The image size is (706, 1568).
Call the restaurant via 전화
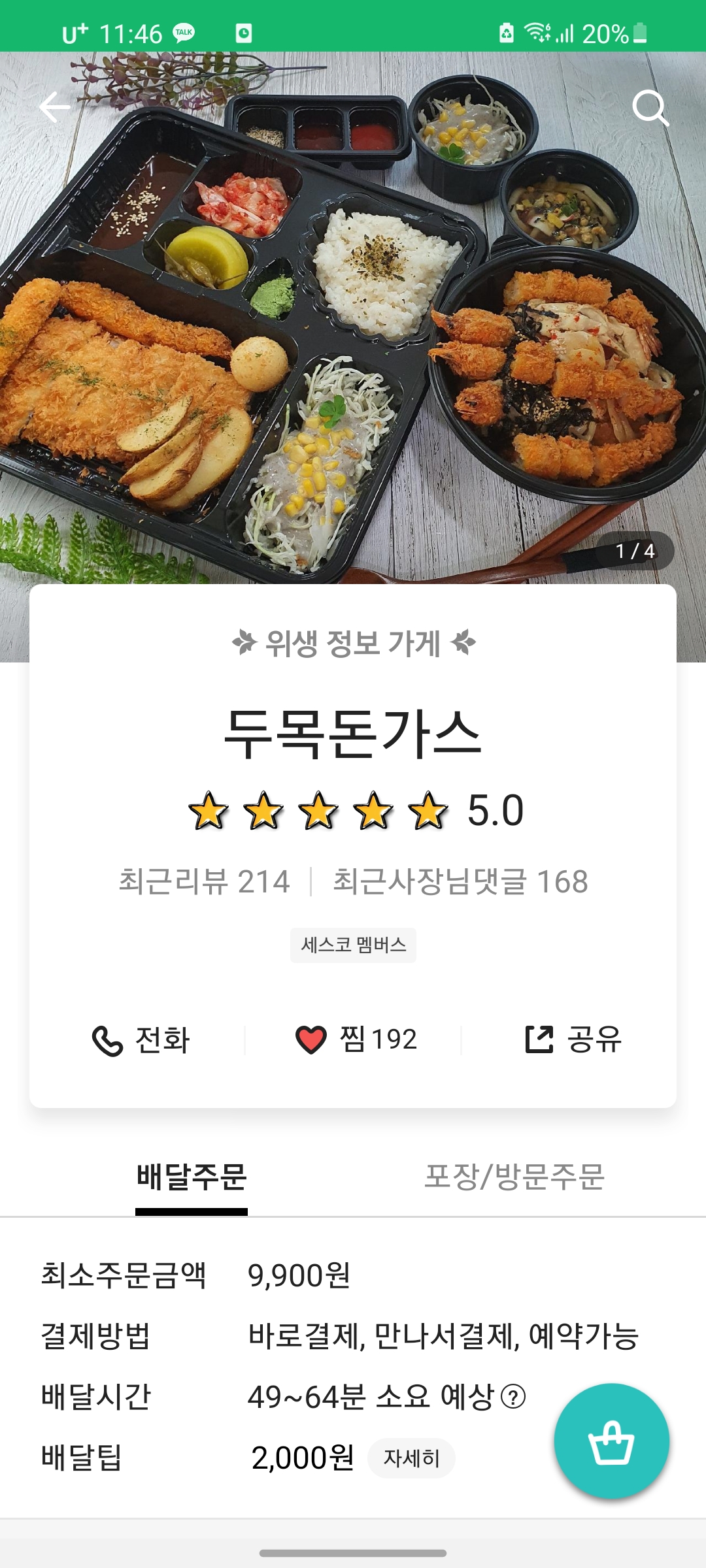(x=141, y=1039)
